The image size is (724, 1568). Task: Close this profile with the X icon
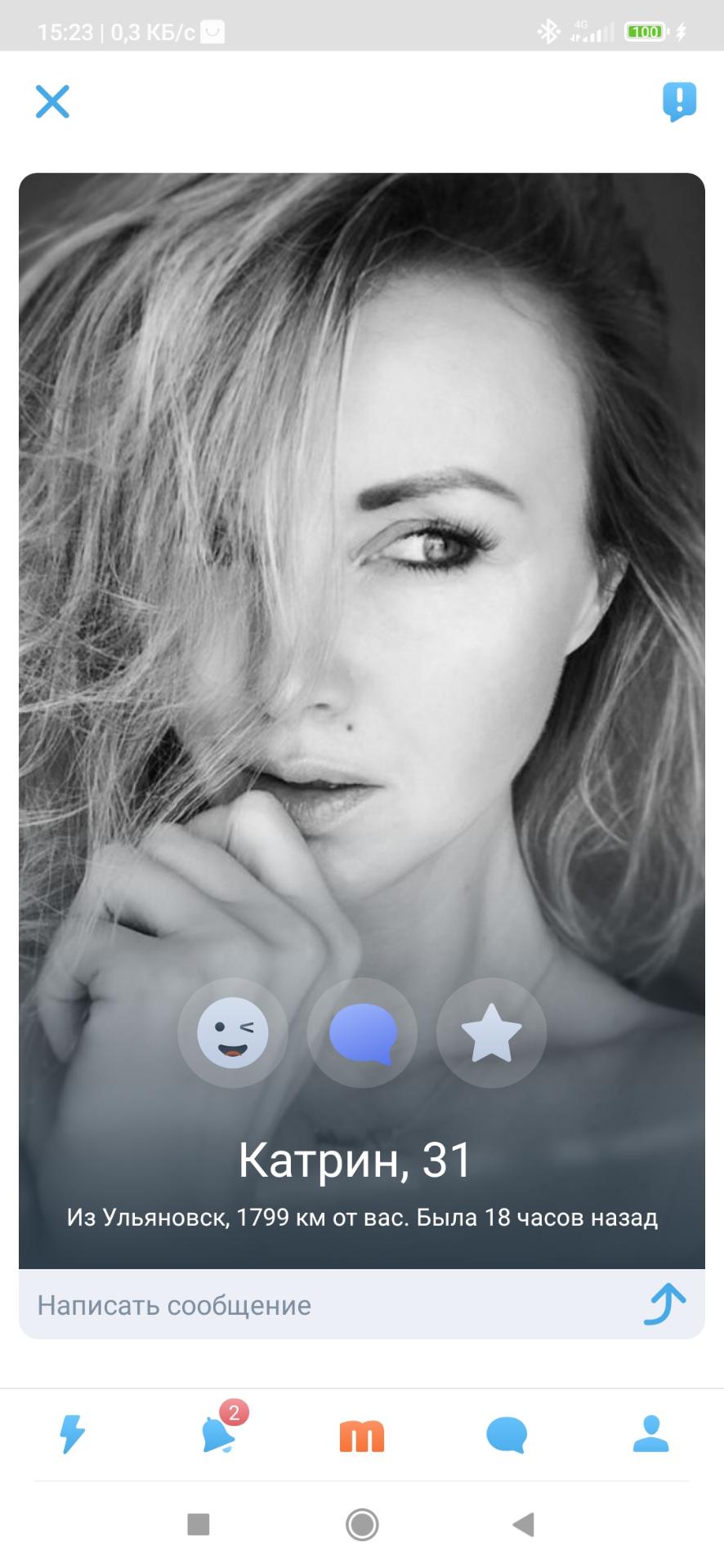(52, 101)
